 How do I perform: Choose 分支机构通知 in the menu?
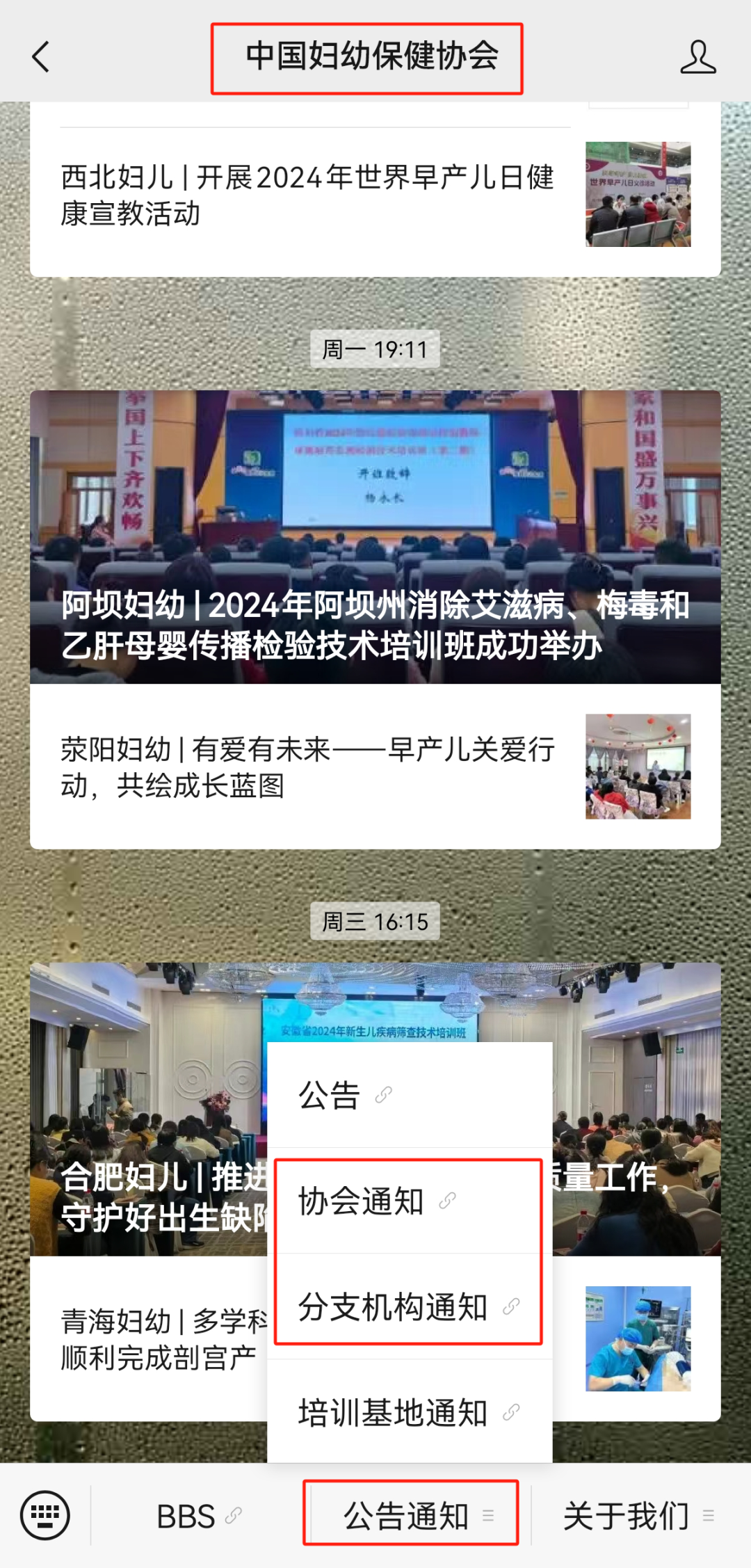[x=410, y=1306]
